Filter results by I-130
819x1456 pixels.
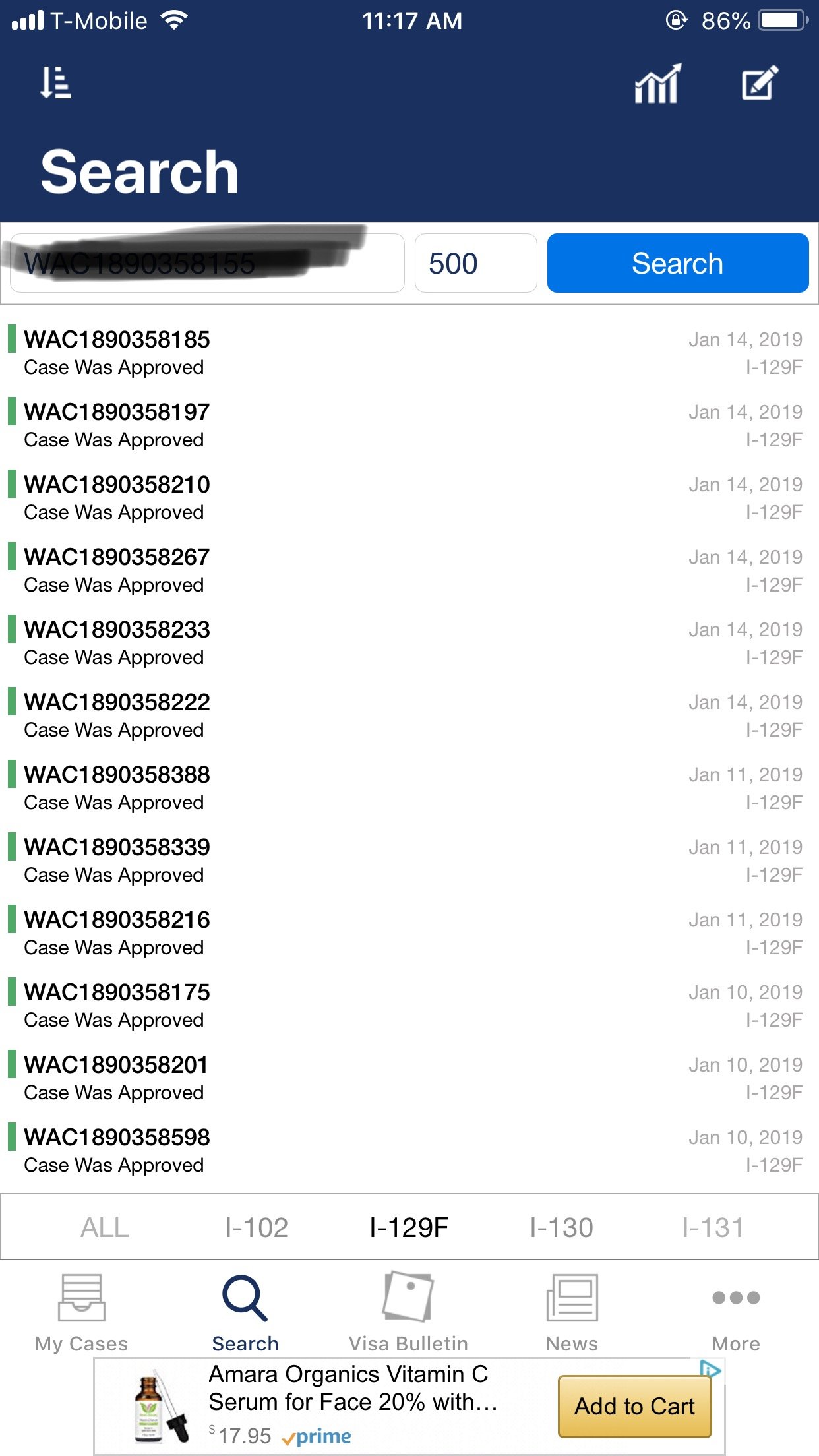coord(561,1228)
